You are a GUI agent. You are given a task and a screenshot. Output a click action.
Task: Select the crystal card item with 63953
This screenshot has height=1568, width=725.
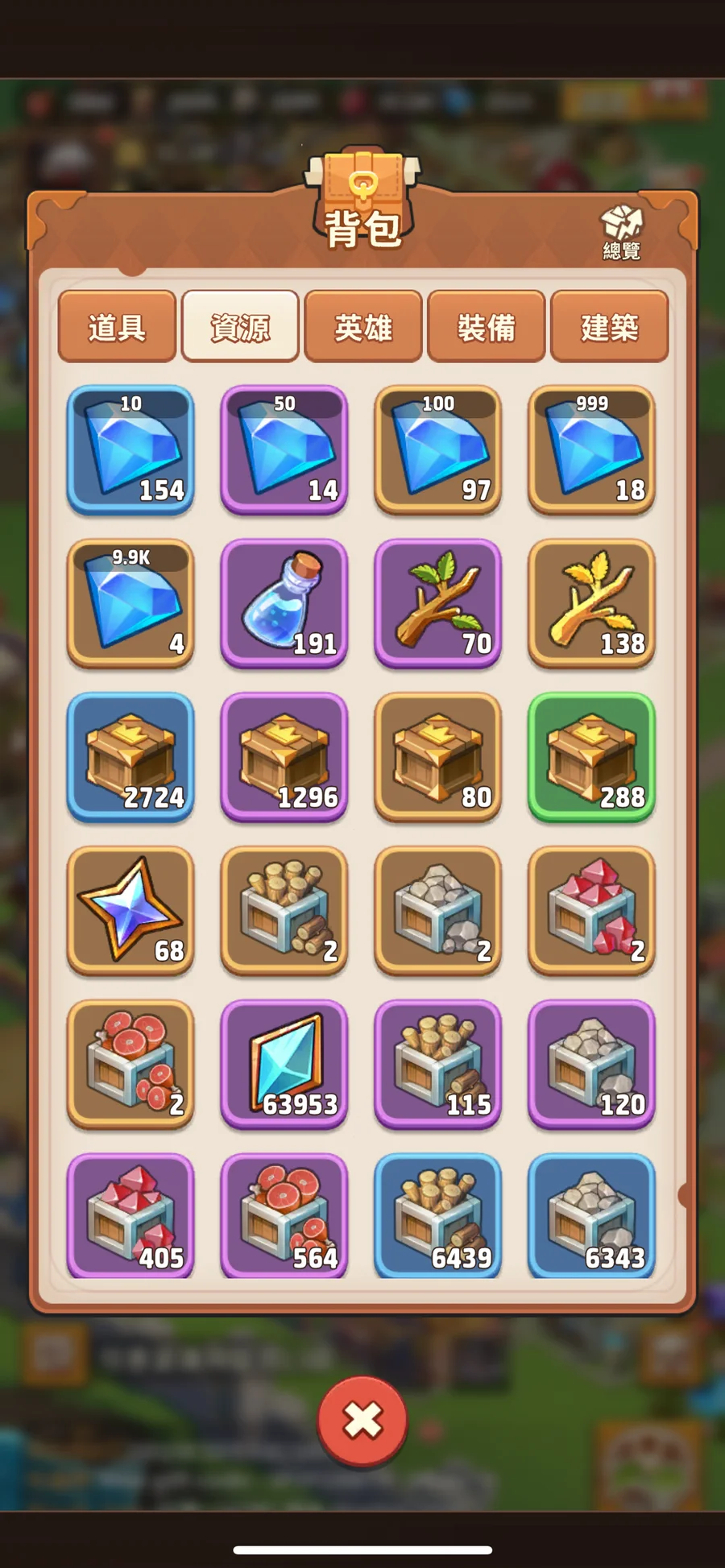click(284, 1064)
